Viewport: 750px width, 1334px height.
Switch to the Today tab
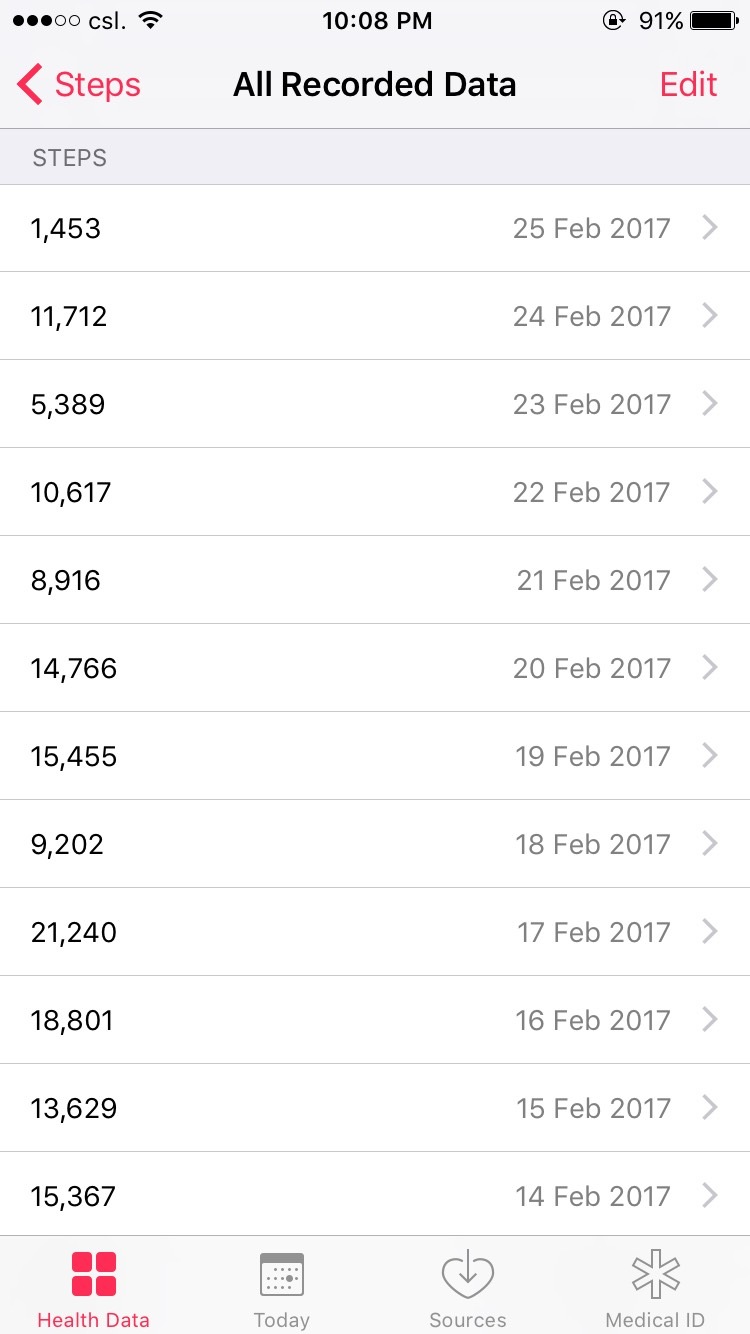pos(281,1289)
